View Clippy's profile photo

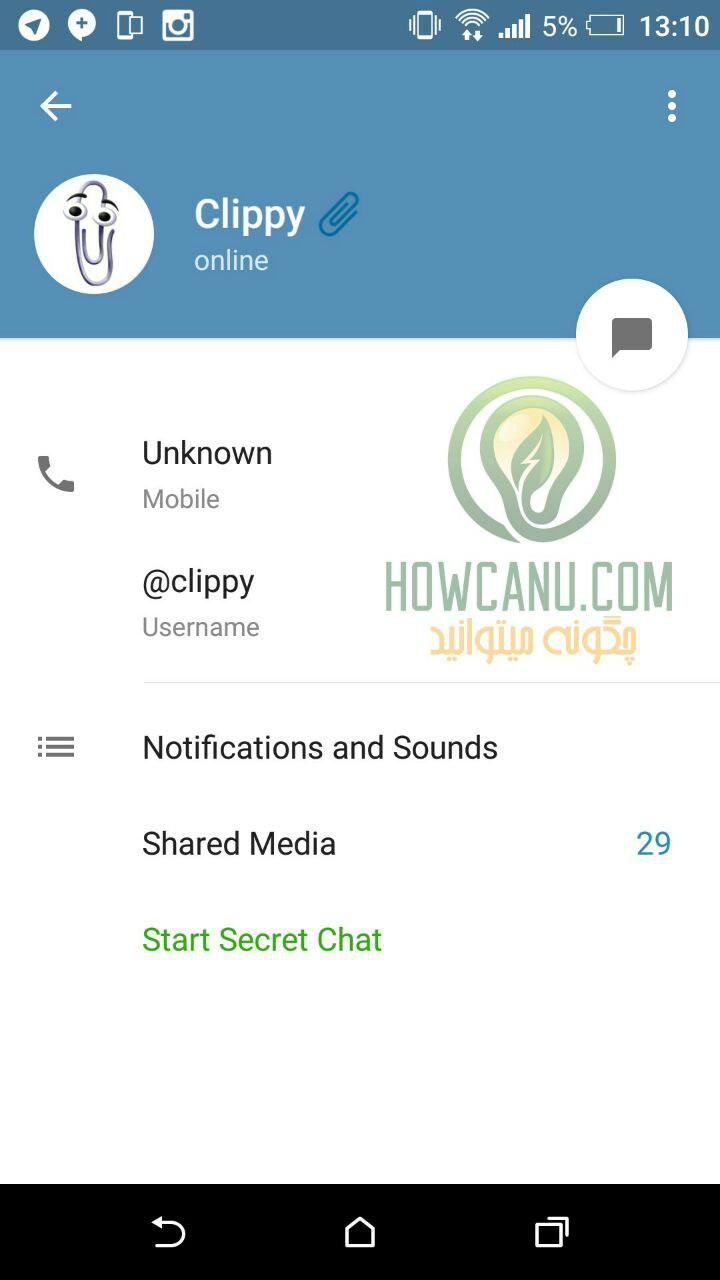[94, 234]
